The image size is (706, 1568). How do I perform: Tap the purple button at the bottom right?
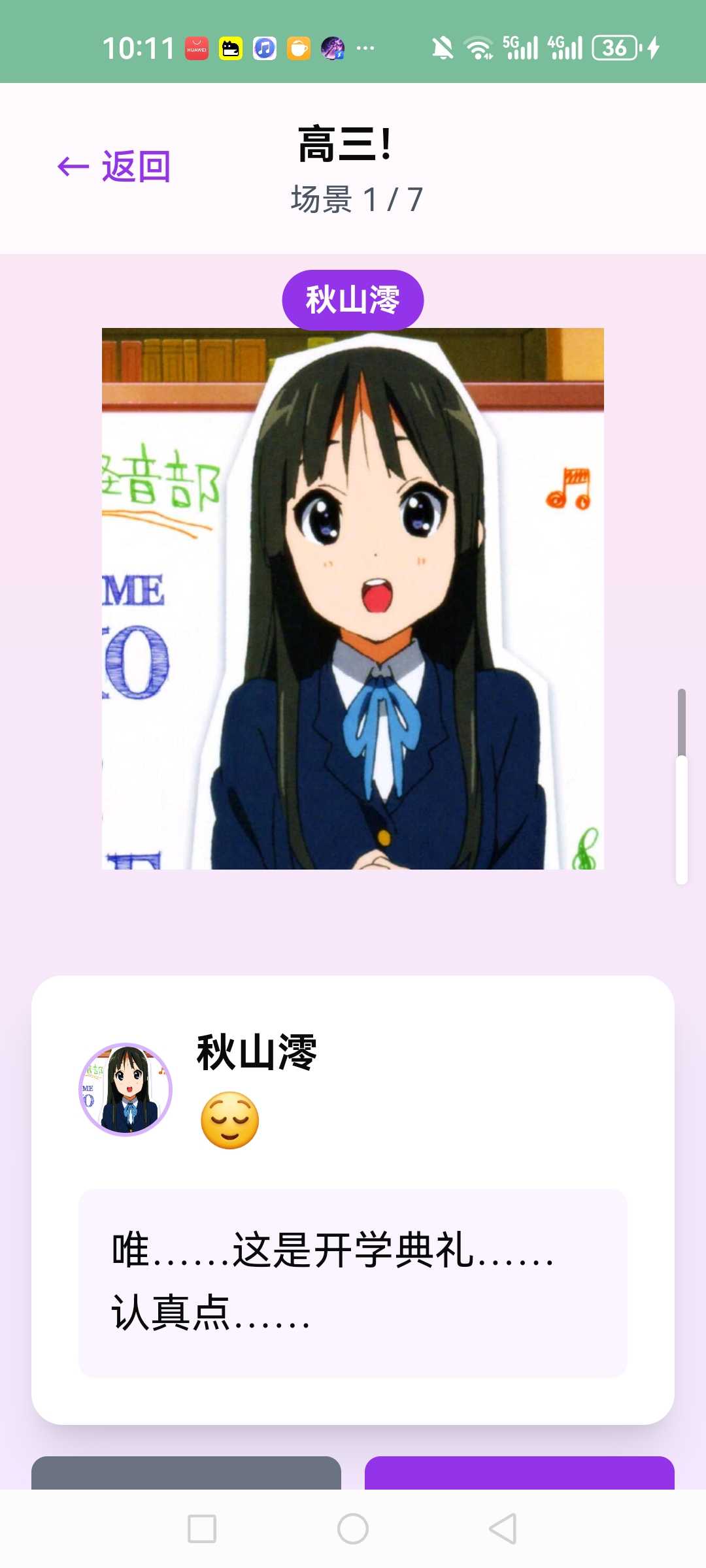click(x=519, y=1473)
